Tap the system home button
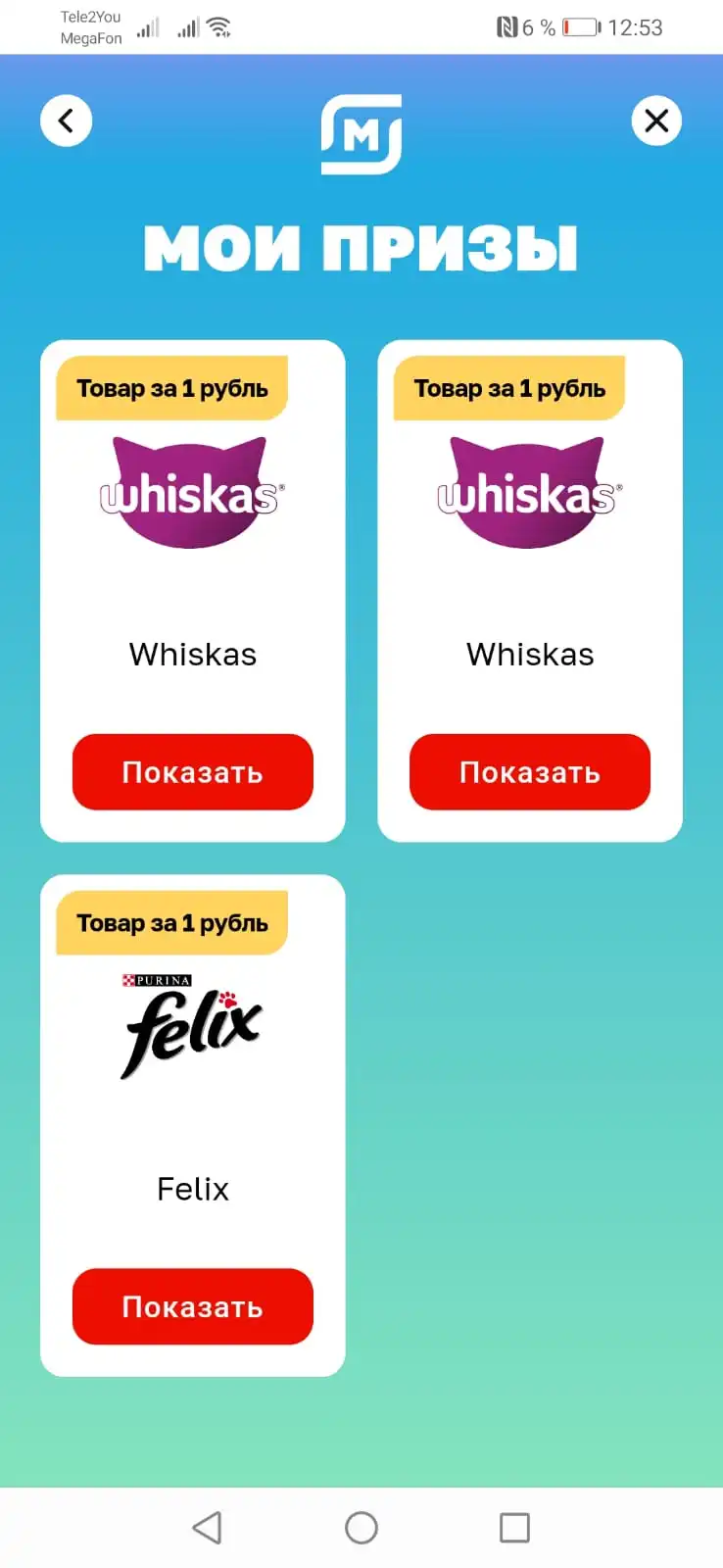Screen dimensions: 723x1568 361,1528
